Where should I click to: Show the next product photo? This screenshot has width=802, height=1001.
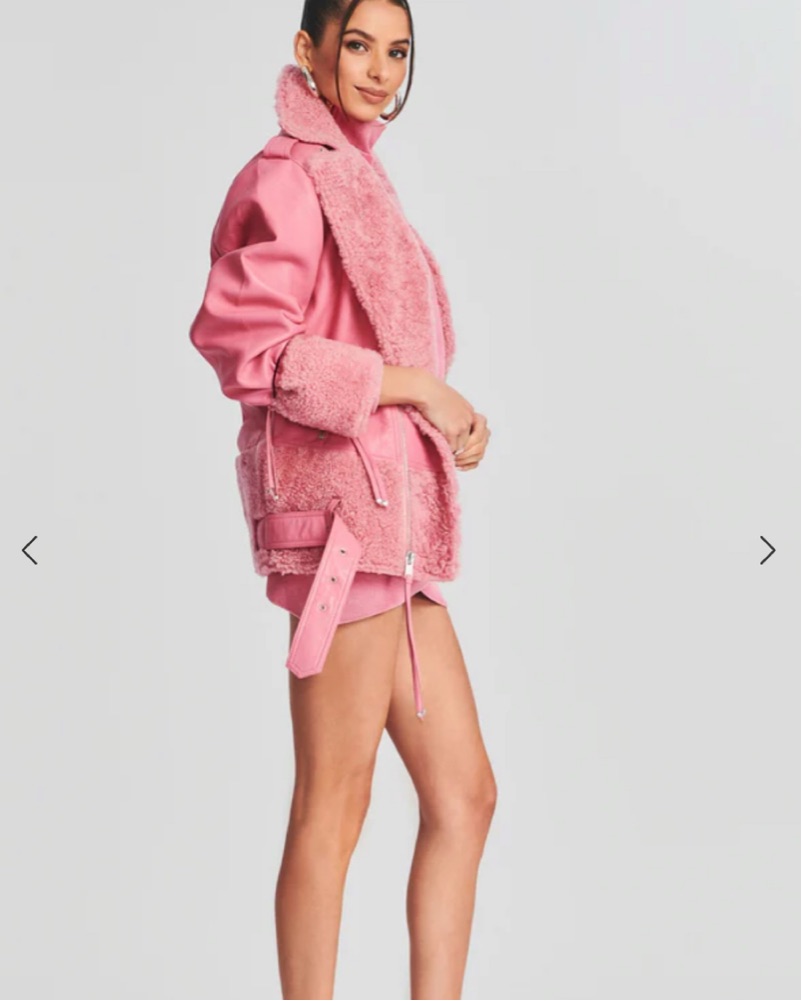[x=767, y=550]
